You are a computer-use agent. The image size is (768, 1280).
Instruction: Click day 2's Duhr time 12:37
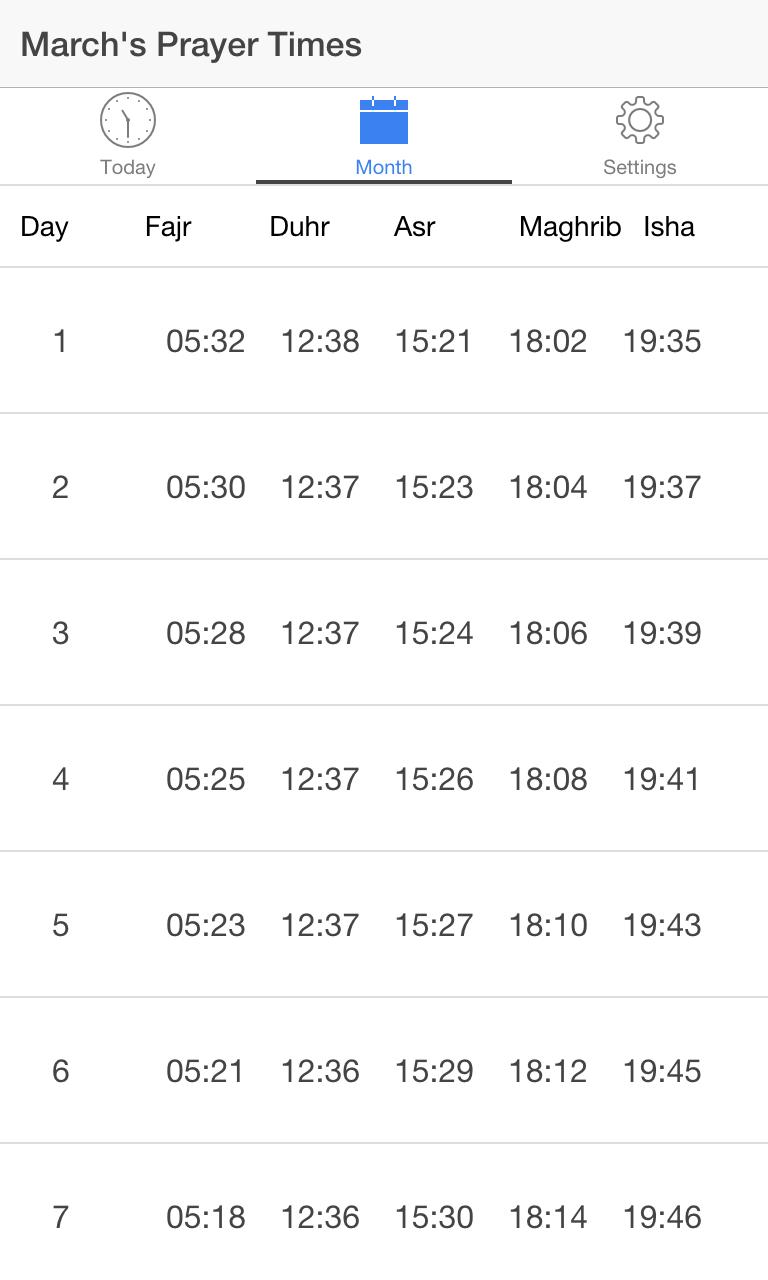(319, 486)
